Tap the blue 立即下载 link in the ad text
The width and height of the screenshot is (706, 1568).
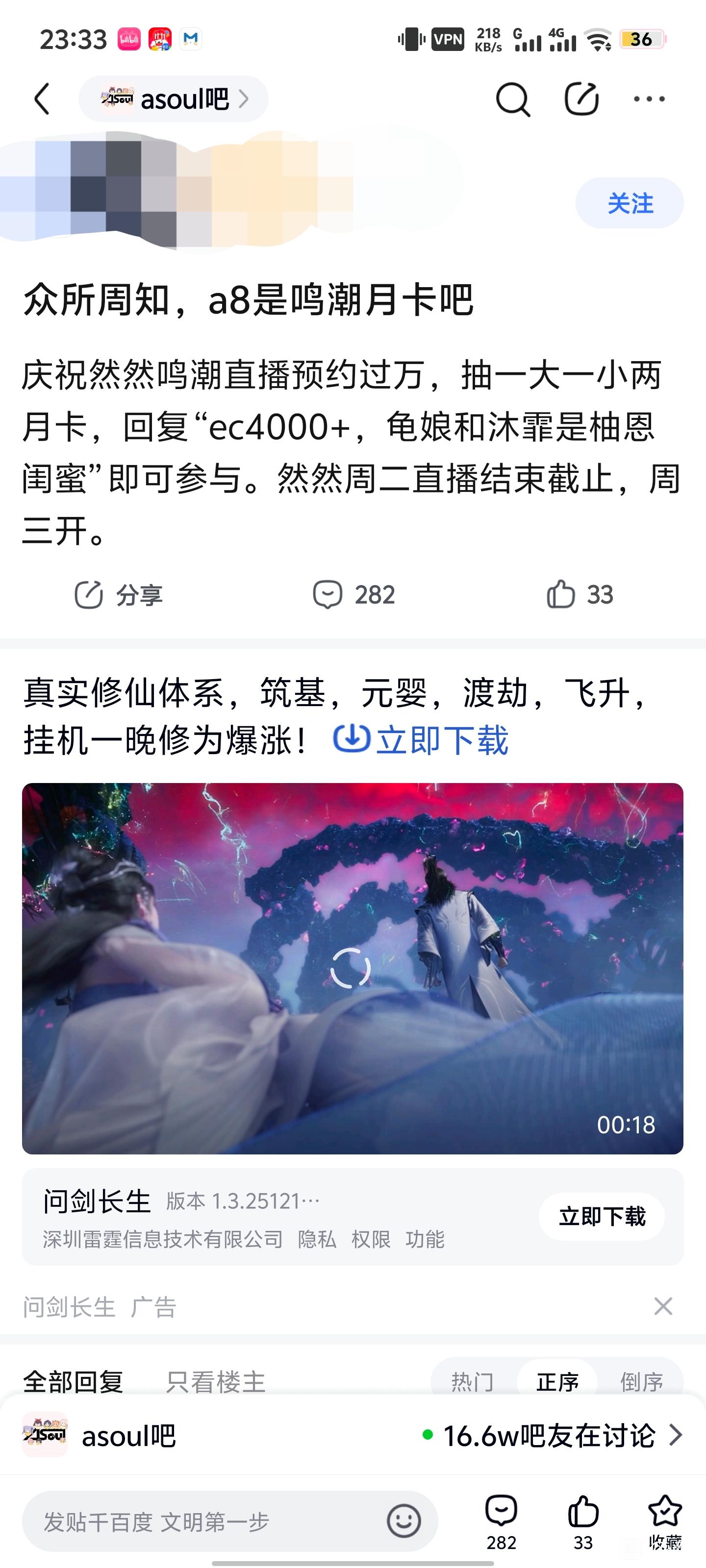(x=421, y=740)
